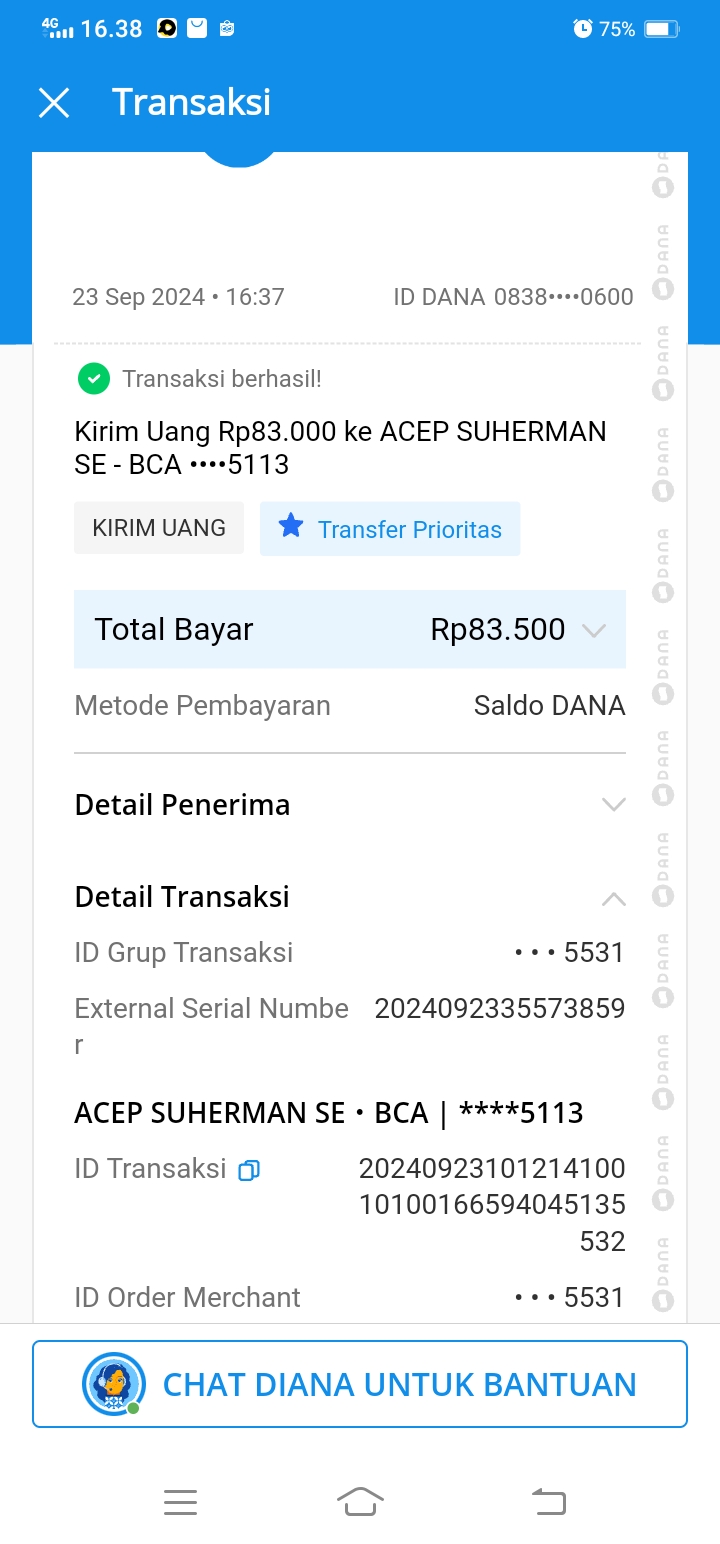Open the recent apps menu button
Image resolution: width=720 pixels, height=1544 pixels.
point(180,1502)
